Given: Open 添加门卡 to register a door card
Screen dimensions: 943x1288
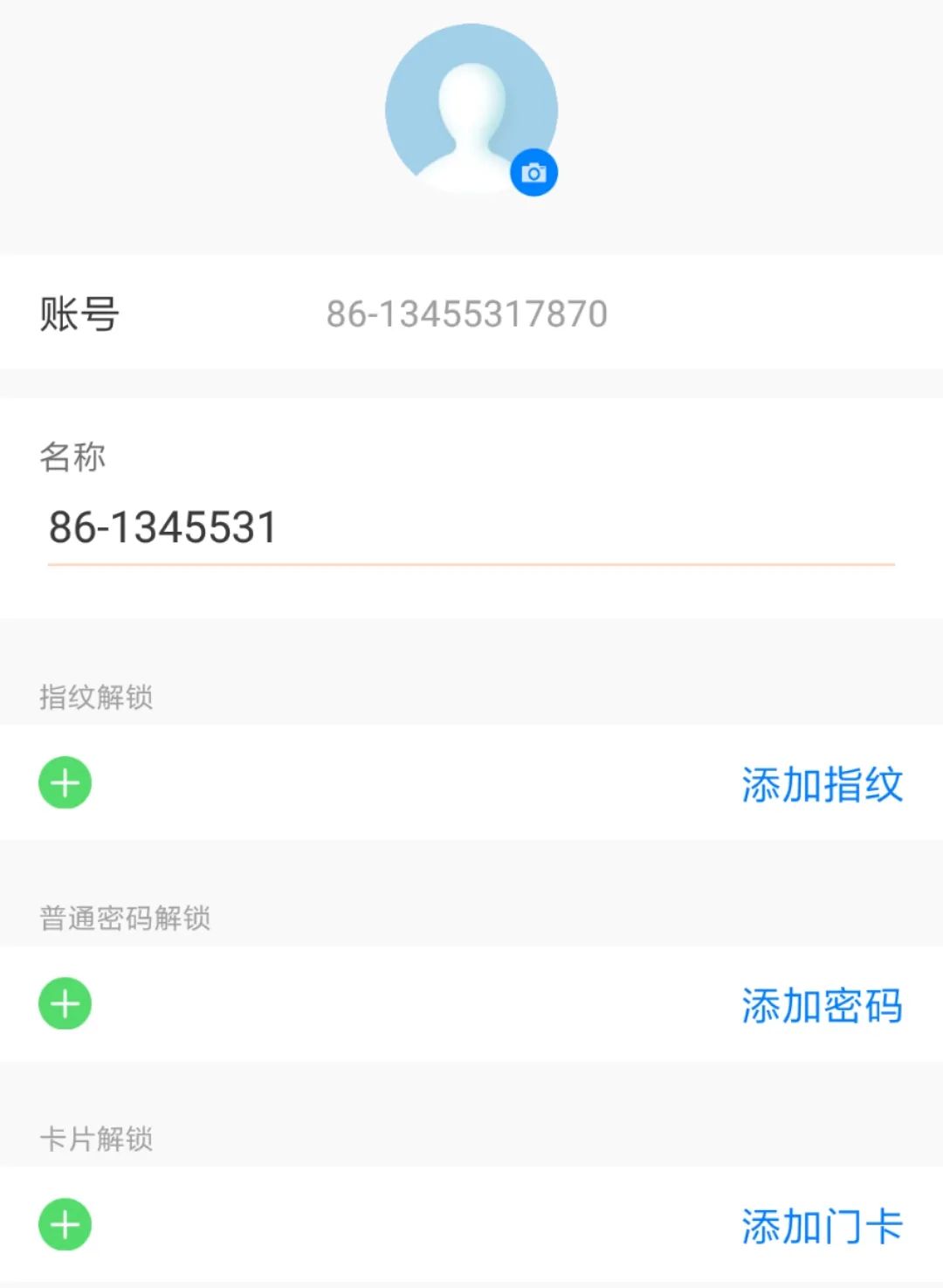Looking at the screenshot, I should coord(822,1226).
